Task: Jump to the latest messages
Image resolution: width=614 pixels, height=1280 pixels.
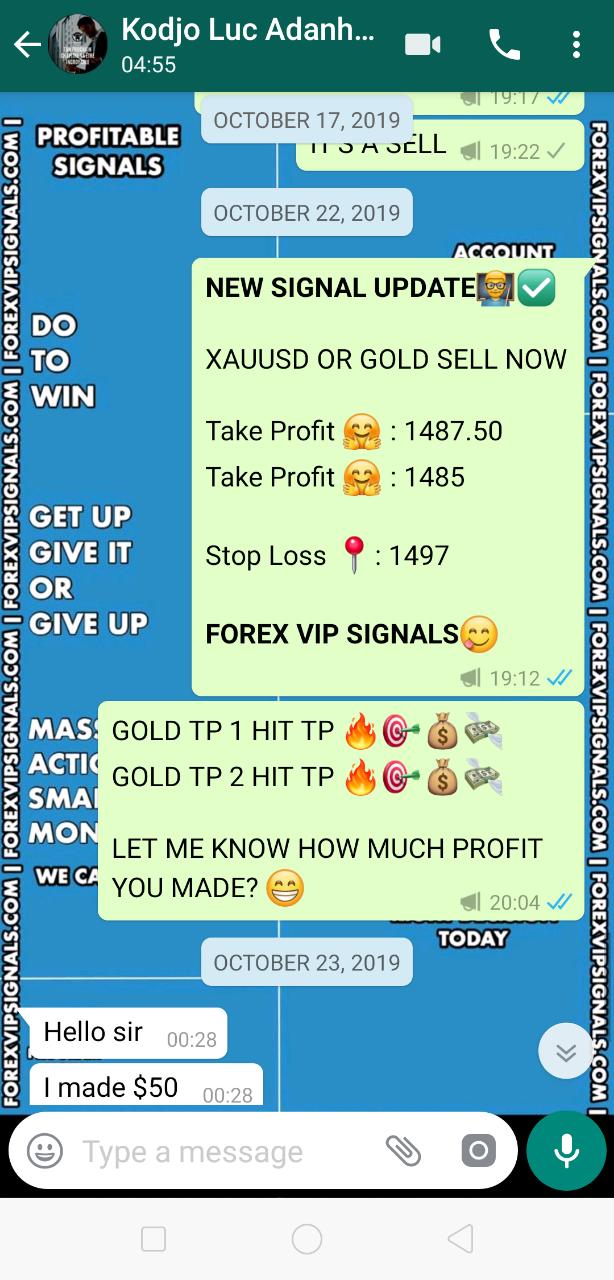Action: click(x=565, y=1051)
